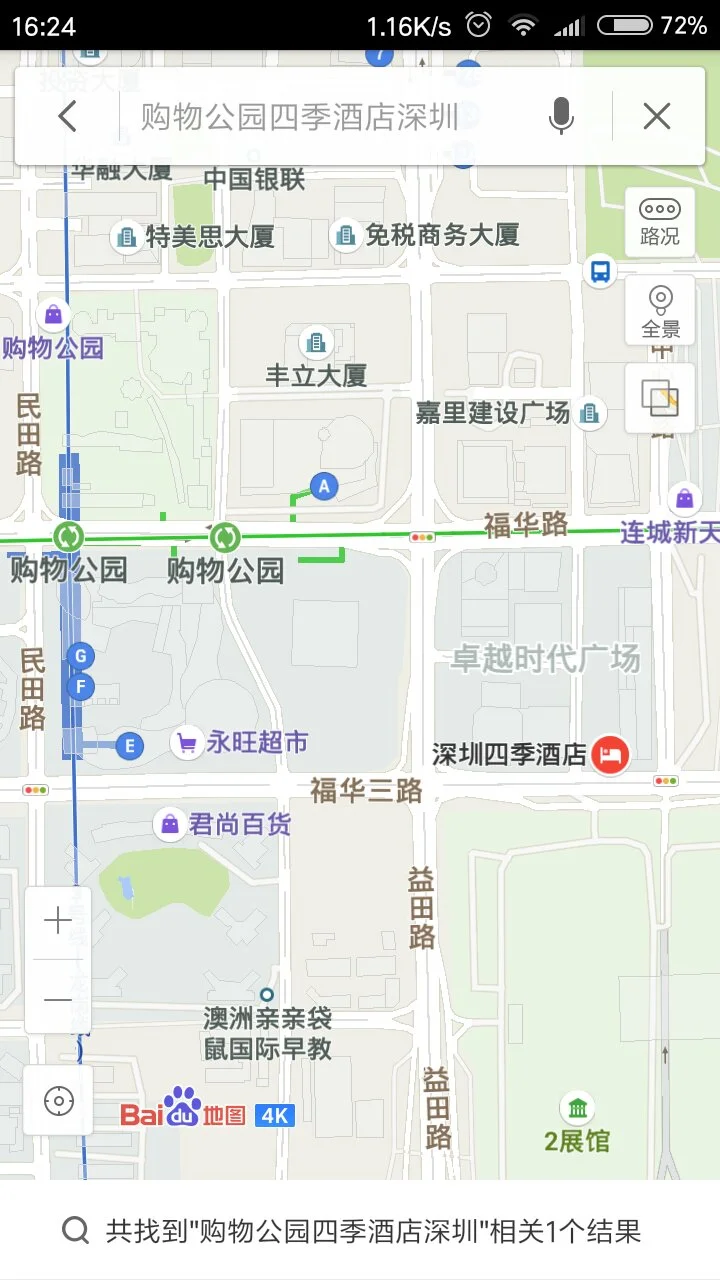Toggle the 免税商务大厦 building marker
The width and height of the screenshot is (720, 1280).
[347, 234]
